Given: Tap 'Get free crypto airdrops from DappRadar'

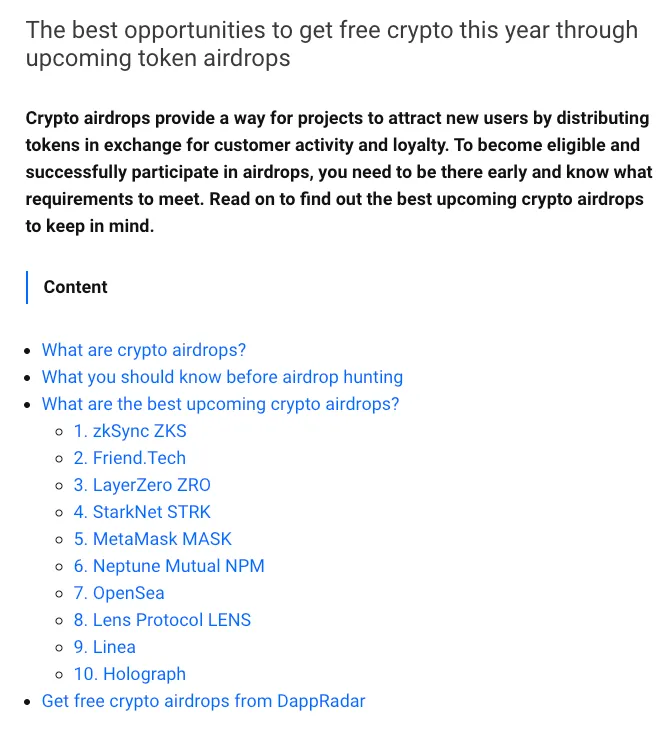Looking at the screenshot, I should (x=203, y=701).
